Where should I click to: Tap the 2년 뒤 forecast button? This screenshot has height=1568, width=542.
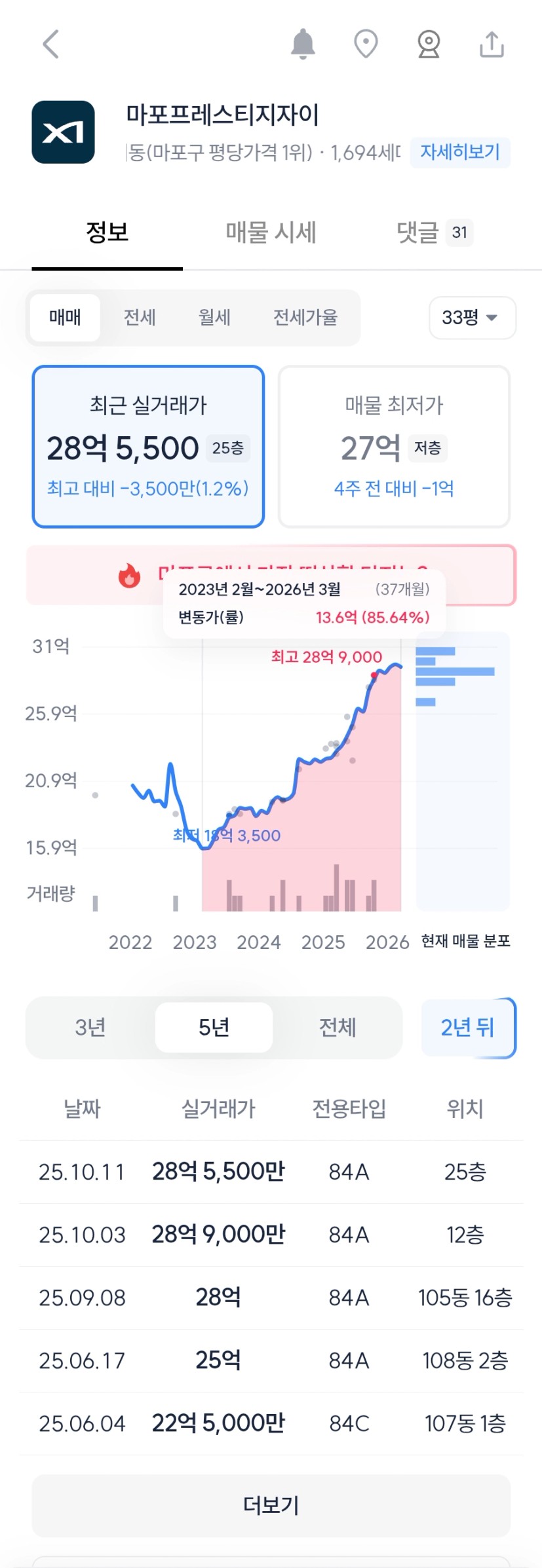click(x=468, y=1028)
